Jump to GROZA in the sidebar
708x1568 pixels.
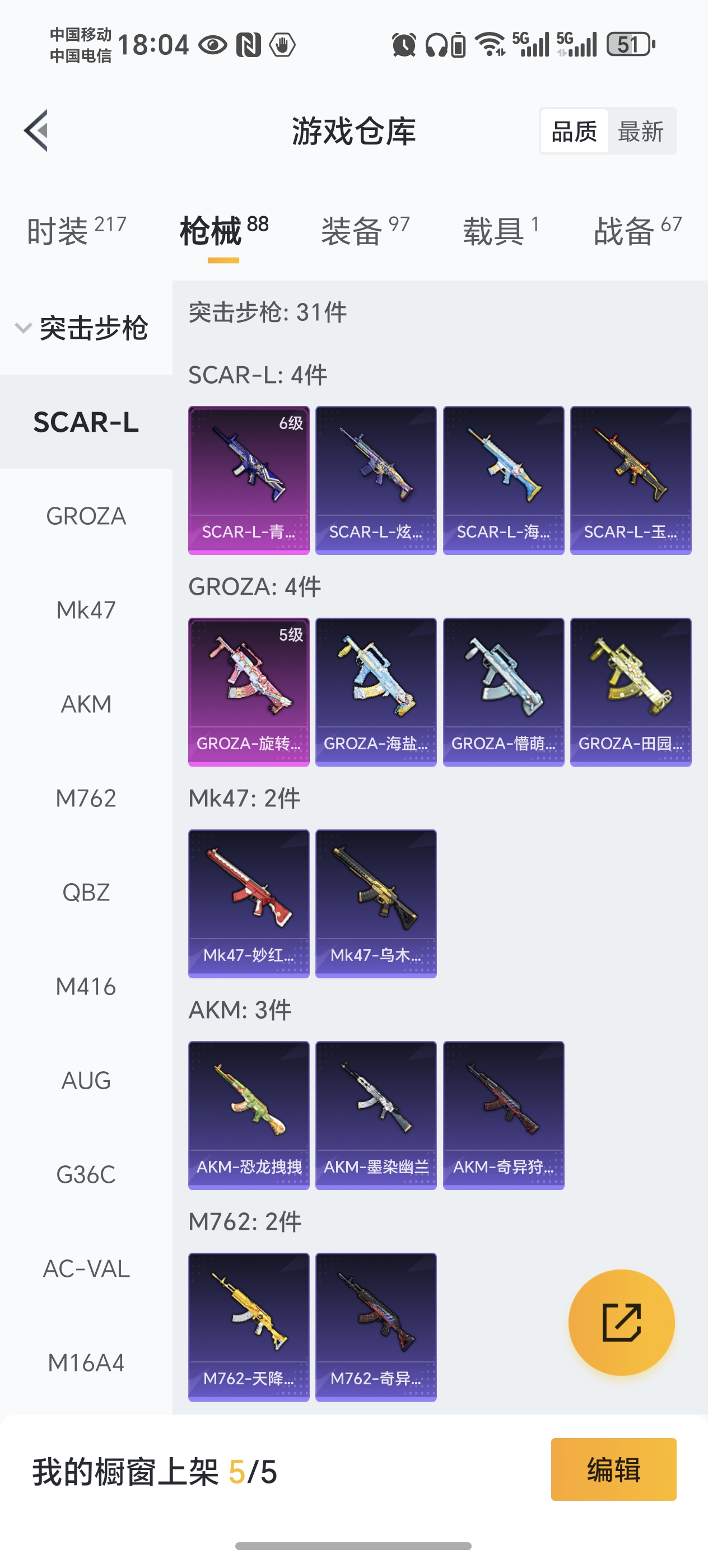(x=86, y=516)
